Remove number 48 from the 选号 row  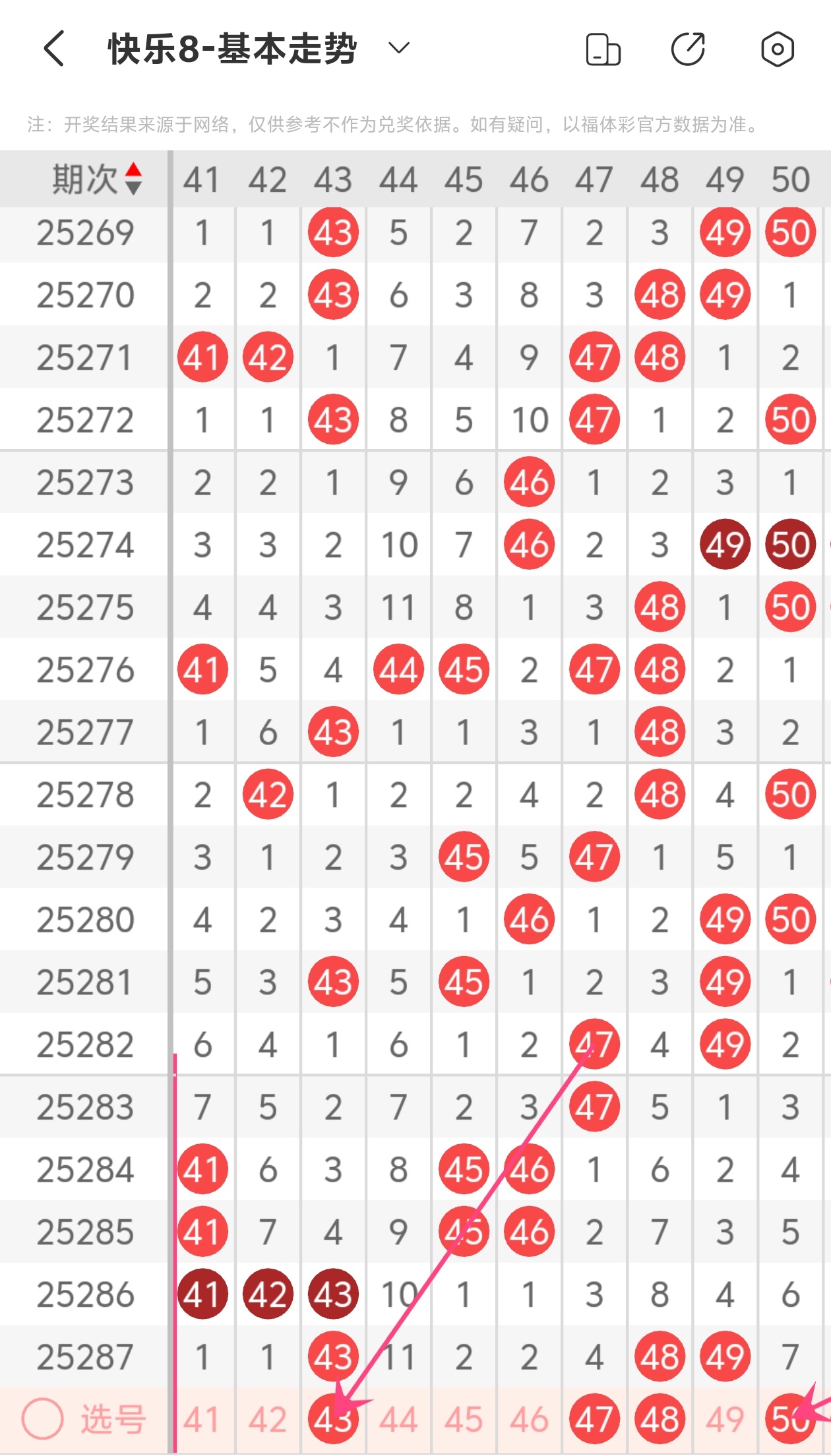coord(660,1420)
